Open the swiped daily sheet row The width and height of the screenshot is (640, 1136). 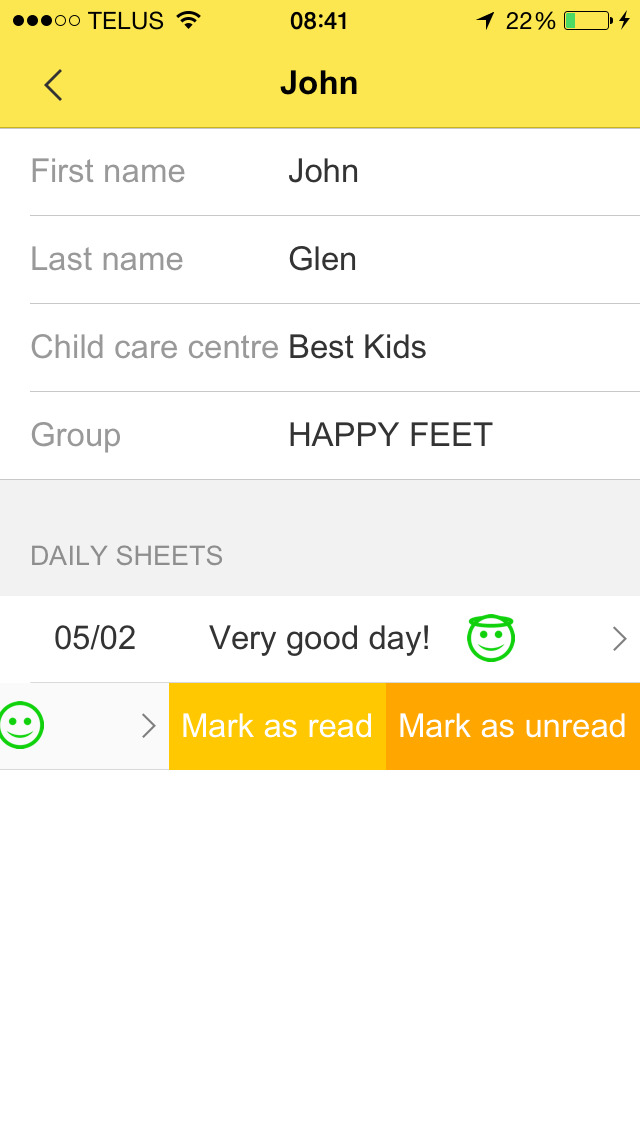pos(84,726)
